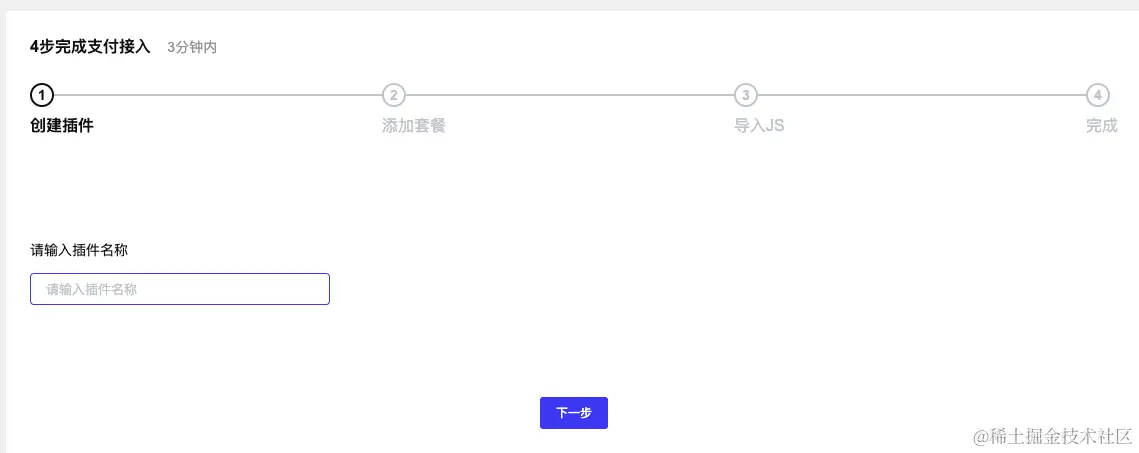Open step 3 导入JS
The image size is (1139, 453).
coord(745,96)
